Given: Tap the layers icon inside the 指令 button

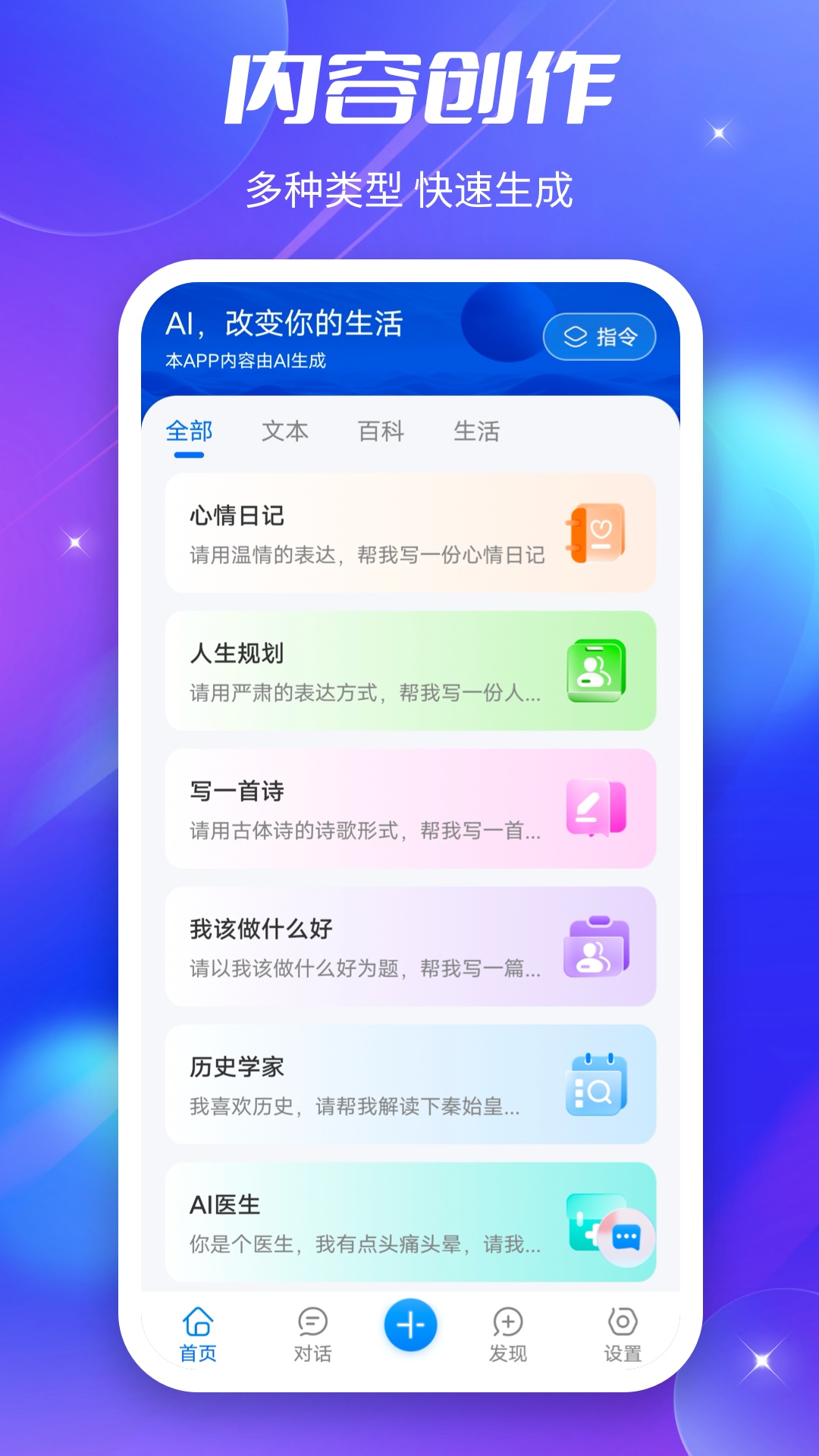Looking at the screenshot, I should click(575, 334).
